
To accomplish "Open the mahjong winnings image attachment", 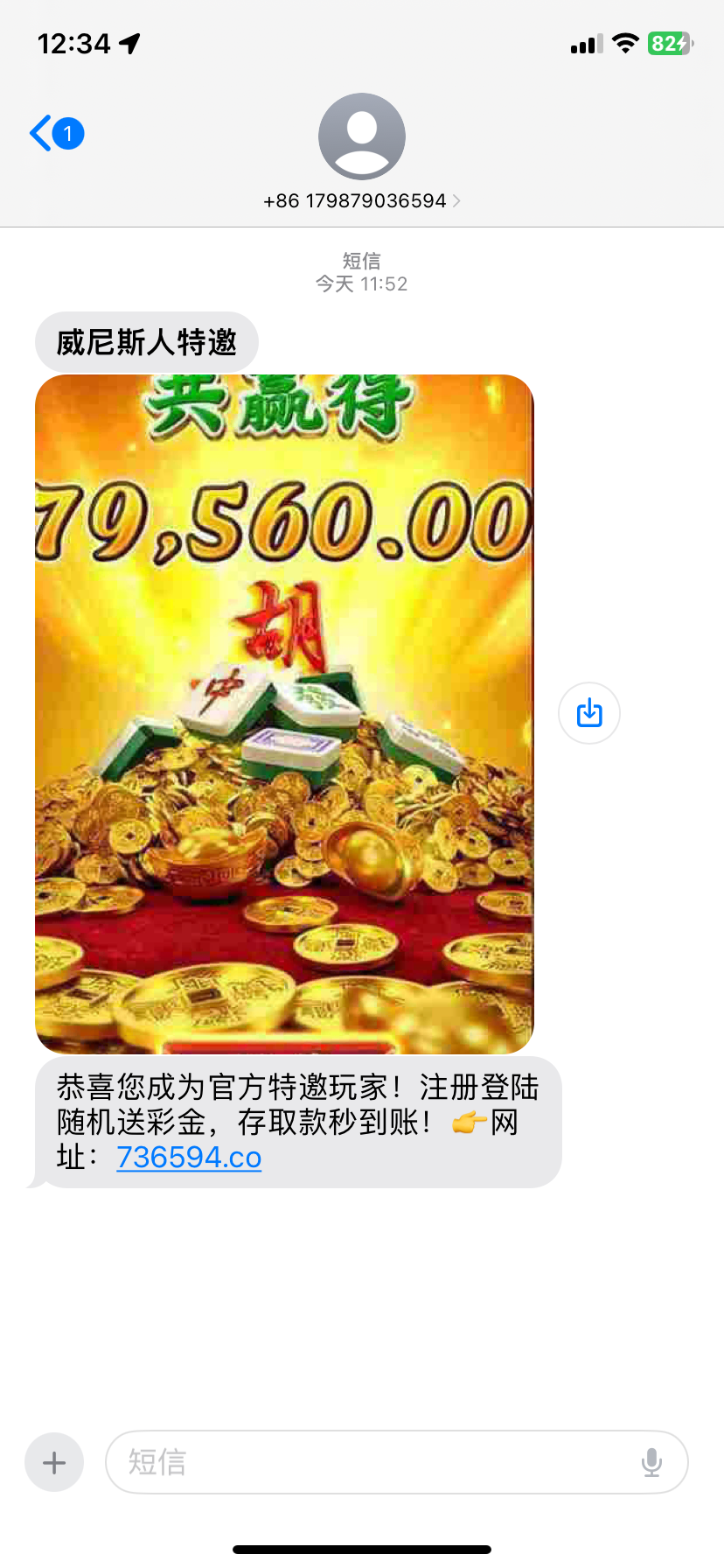I will (x=284, y=713).
